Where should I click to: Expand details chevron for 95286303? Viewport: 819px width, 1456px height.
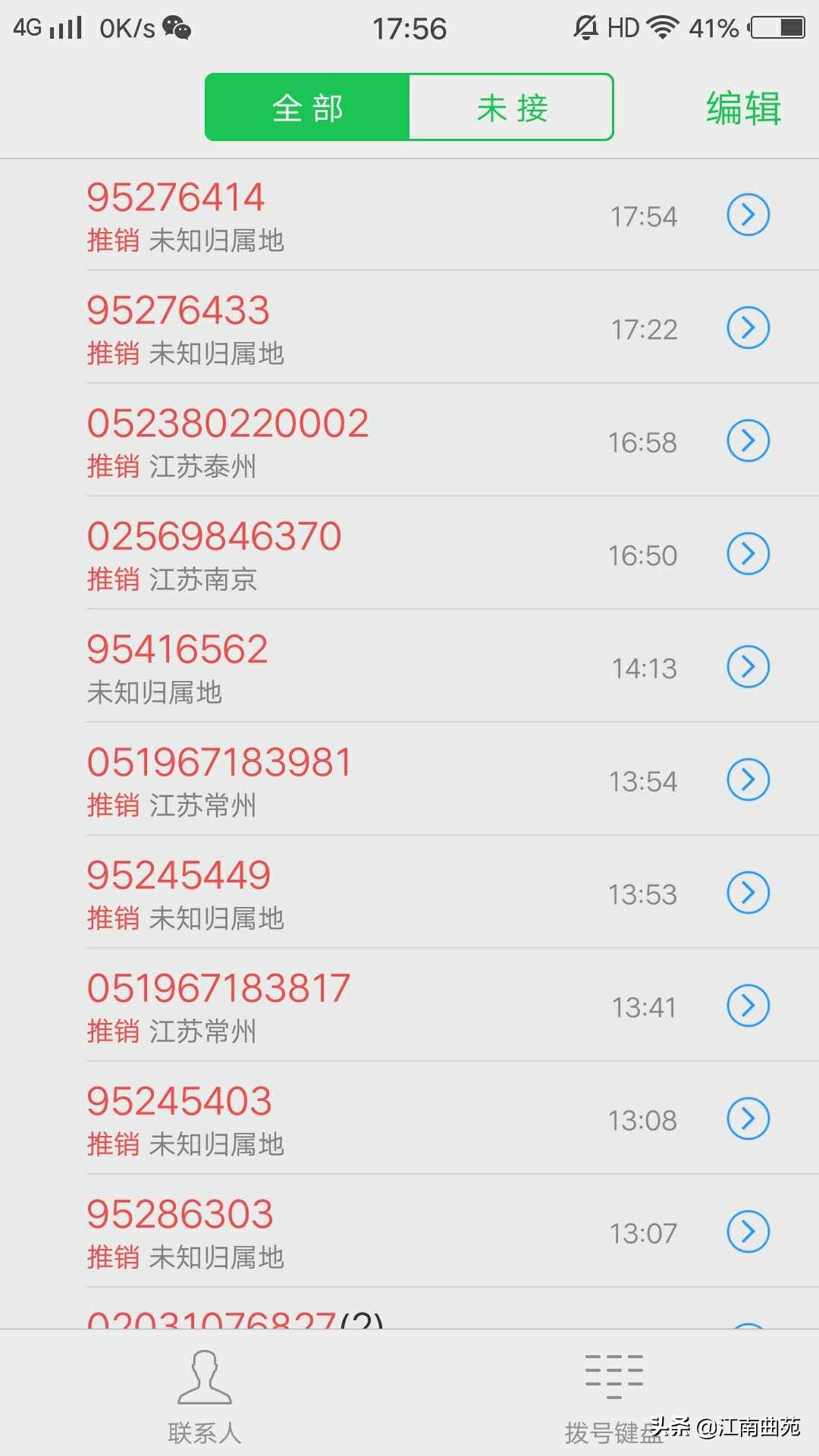pyautogui.click(x=748, y=1232)
